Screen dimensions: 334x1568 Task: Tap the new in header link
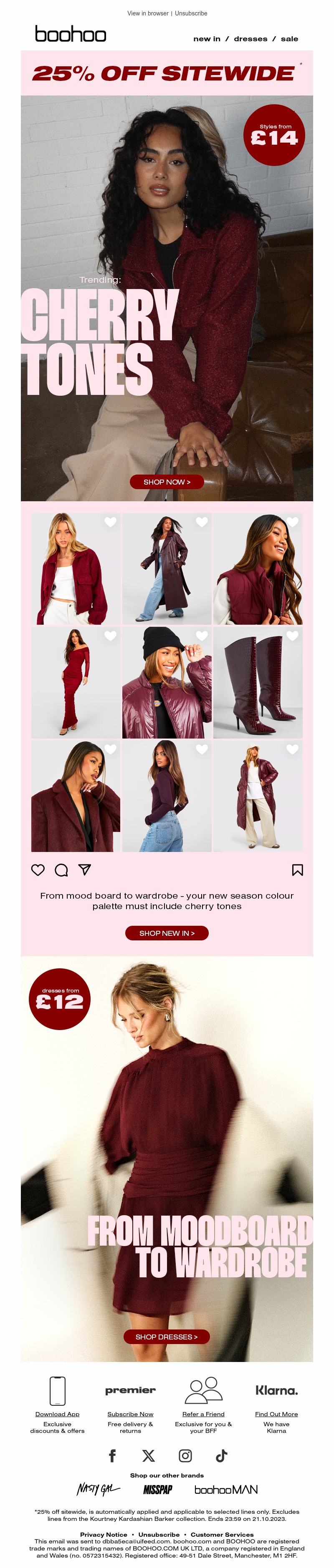pyautogui.click(x=207, y=39)
